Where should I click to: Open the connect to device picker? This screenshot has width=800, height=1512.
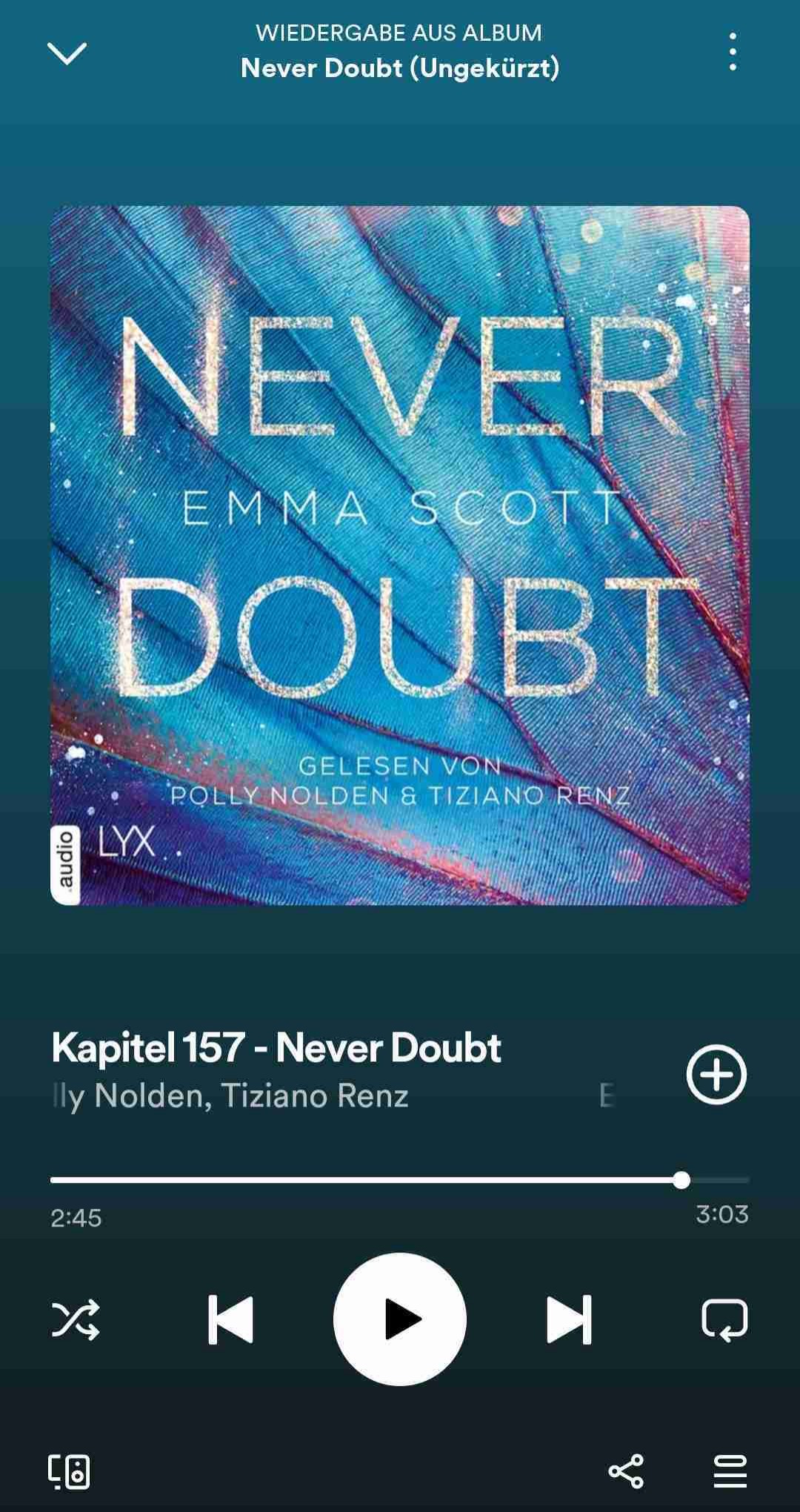[70, 1470]
